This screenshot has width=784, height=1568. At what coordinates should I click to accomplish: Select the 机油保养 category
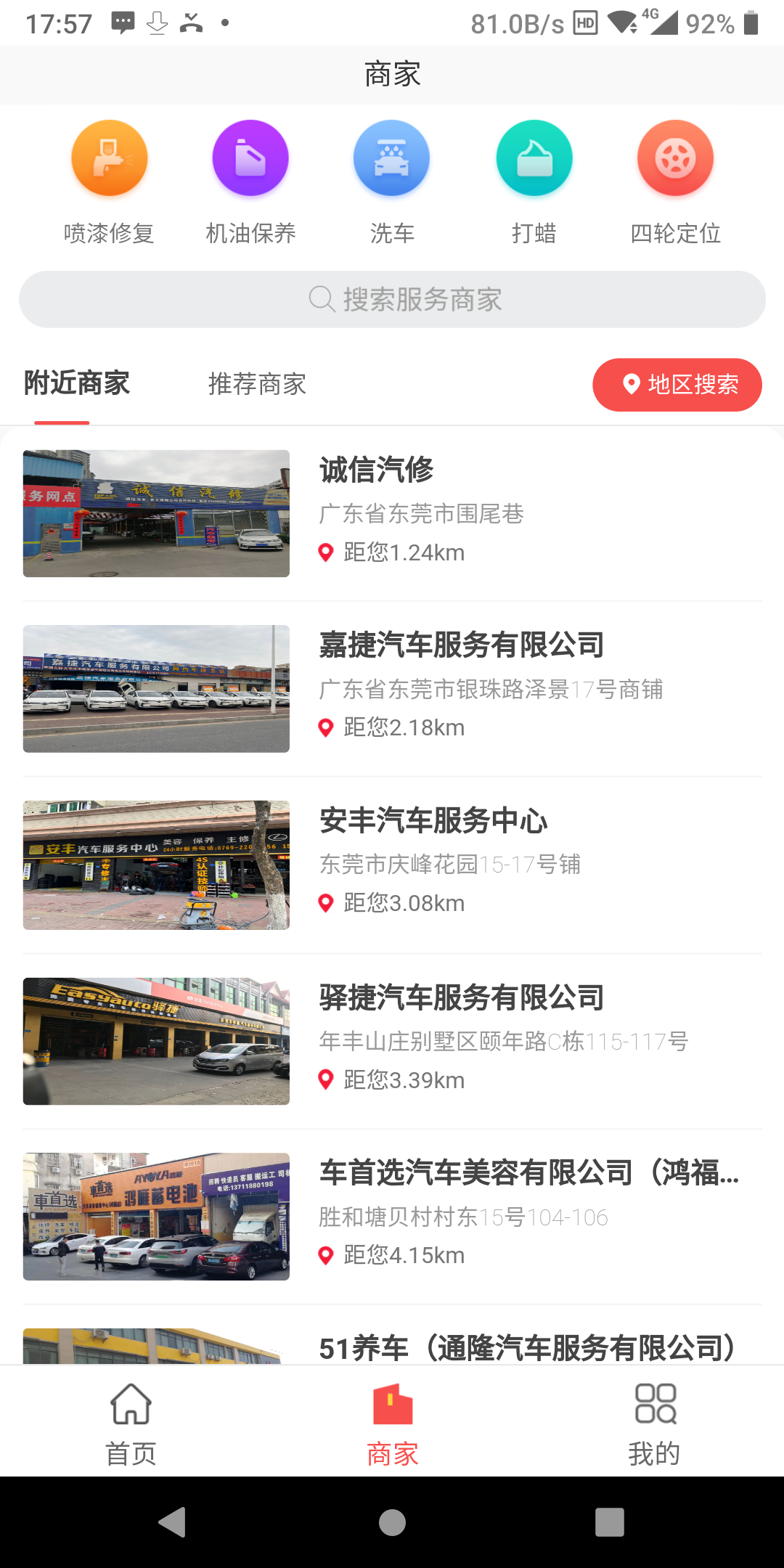tap(250, 183)
